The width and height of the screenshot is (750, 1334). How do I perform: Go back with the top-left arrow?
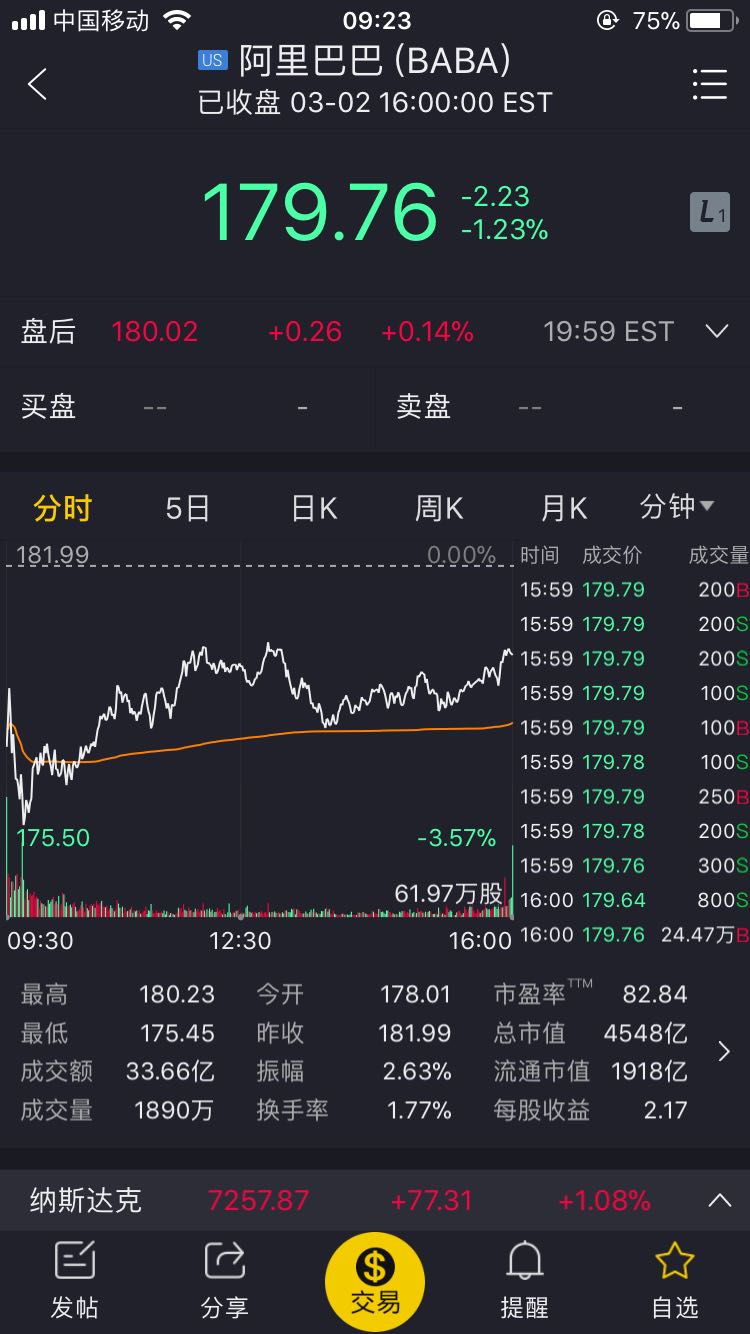point(37,84)
